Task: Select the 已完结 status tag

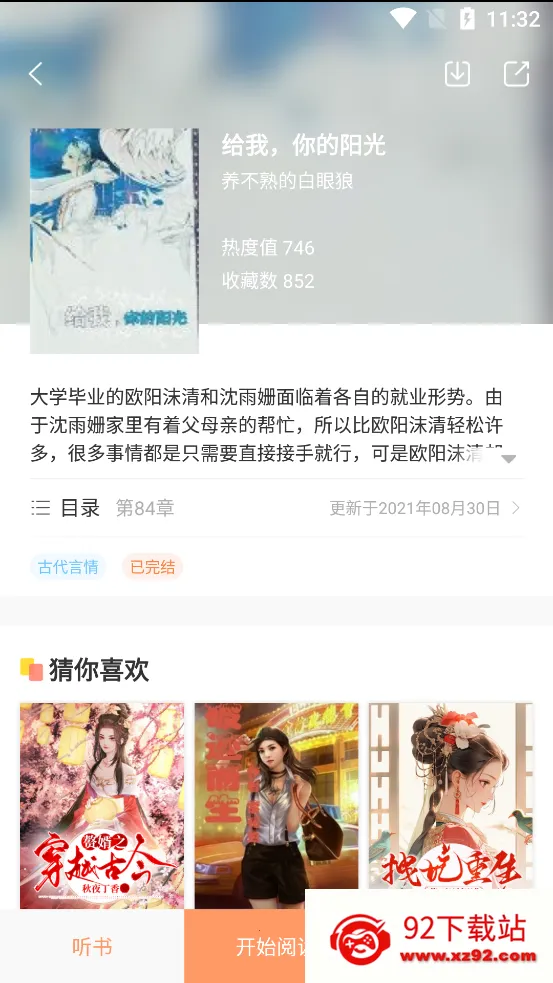Action: 152,567
